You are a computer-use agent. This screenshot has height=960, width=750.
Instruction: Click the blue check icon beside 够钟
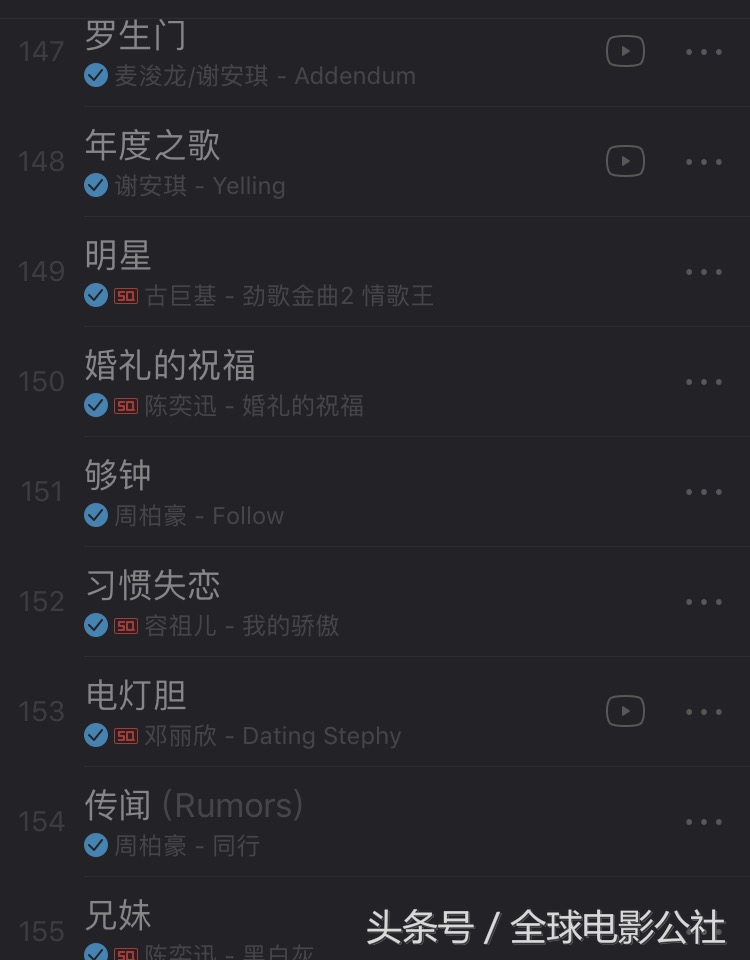click(x=96, y=515)
